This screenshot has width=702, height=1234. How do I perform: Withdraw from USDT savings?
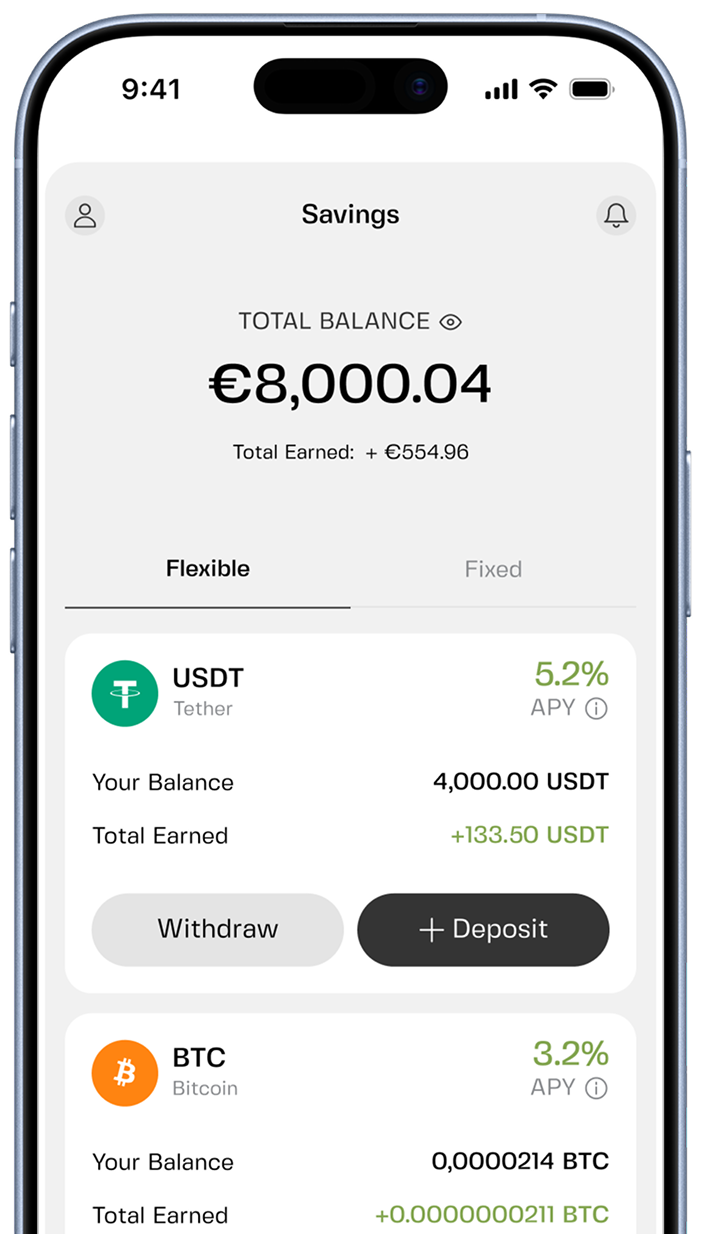point(217,929)
